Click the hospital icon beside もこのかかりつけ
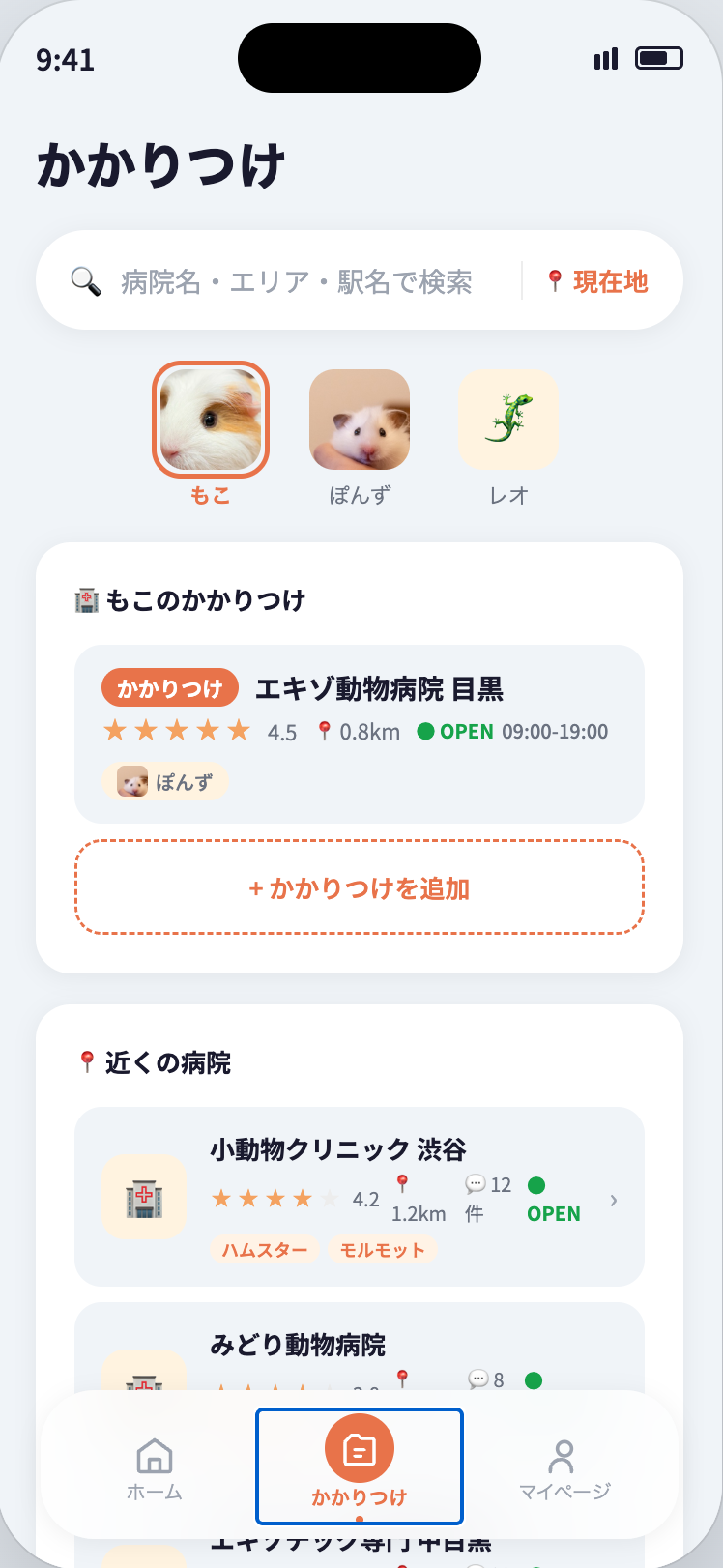The height and width of the screenshot is (1568, 723). (86, 598)
